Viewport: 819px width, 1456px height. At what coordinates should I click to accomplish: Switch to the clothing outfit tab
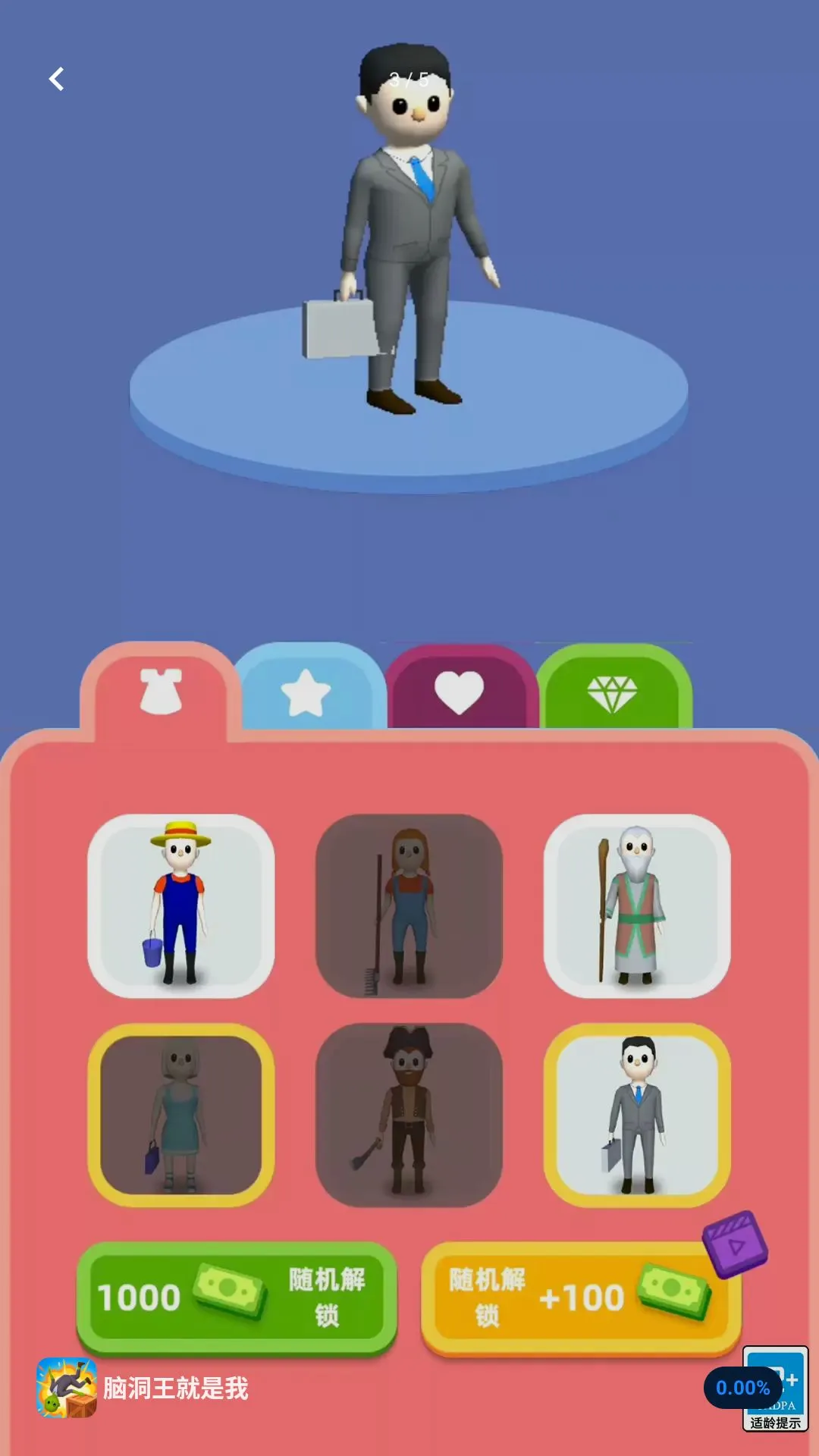(161, 692)
